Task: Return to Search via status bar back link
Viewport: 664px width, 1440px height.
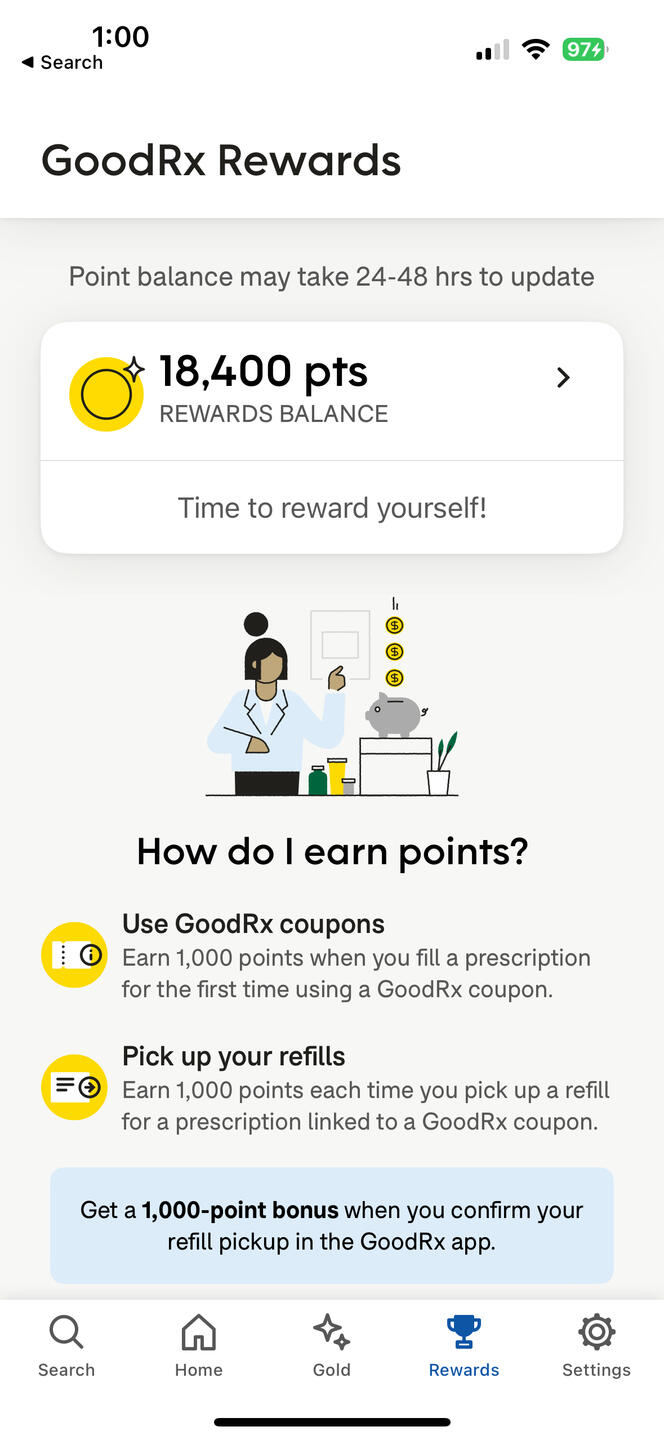Action: click(x=62, y=62)
